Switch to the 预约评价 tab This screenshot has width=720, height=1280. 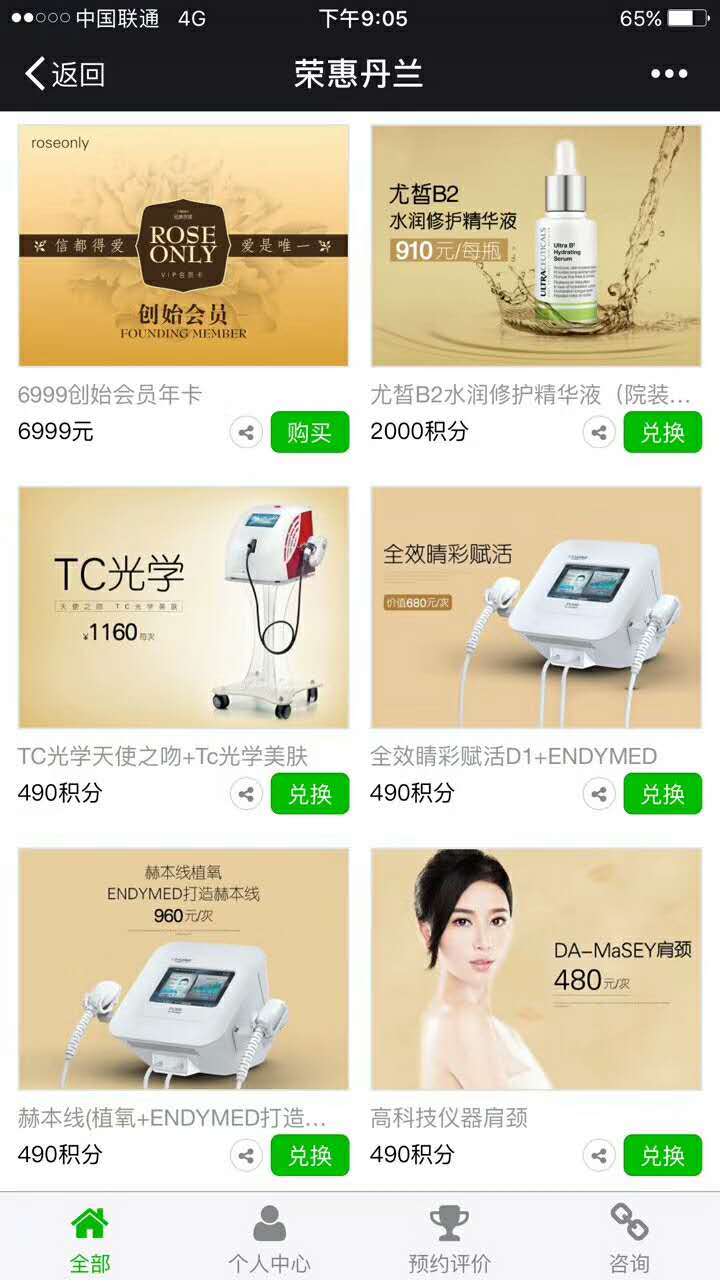450,1238
